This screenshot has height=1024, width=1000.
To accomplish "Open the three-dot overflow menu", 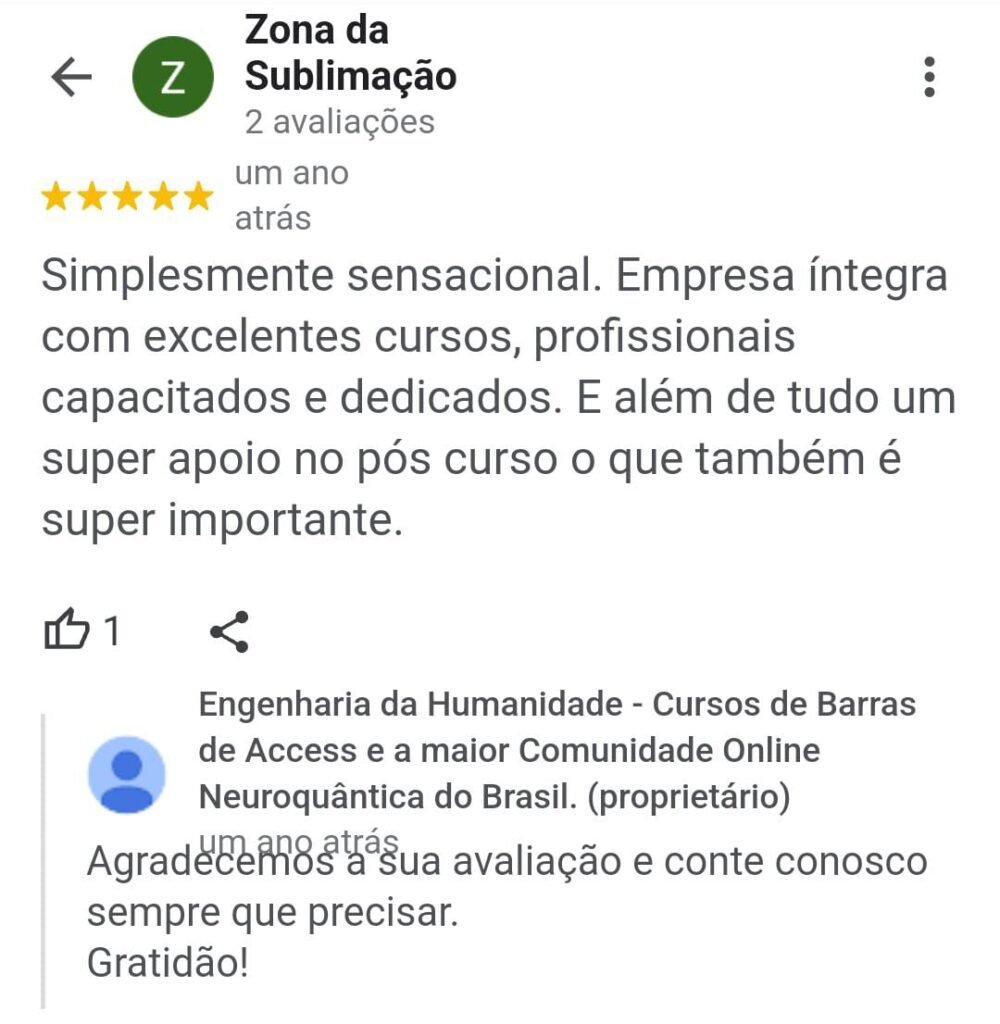I will pos(929,78).
